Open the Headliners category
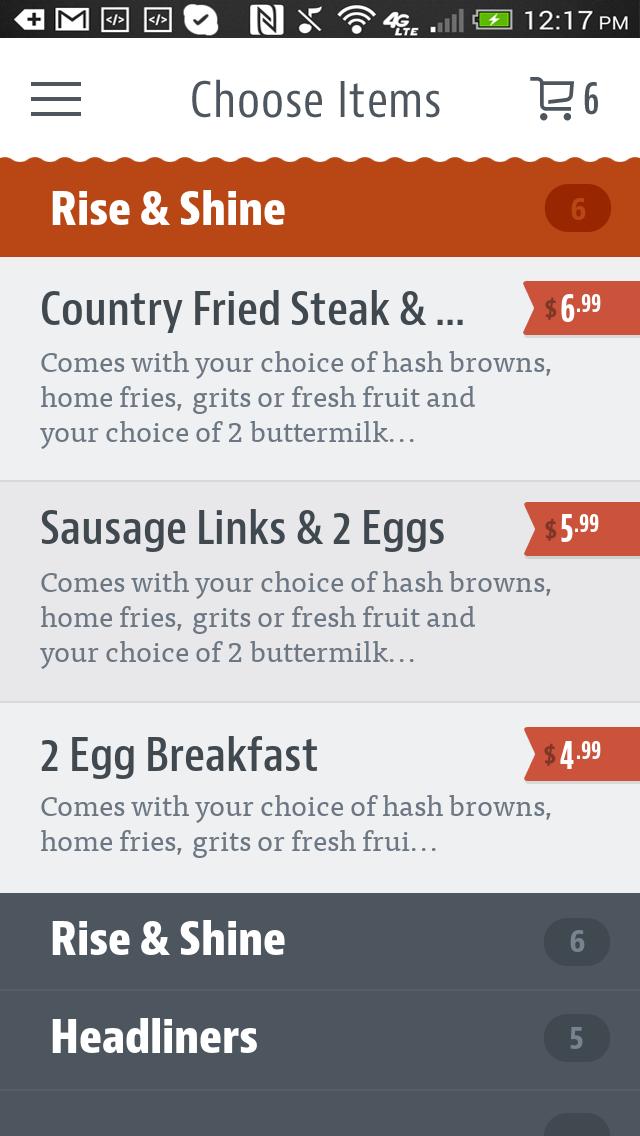This screenshot has height=1136, width=640. pyautogui.click(x=320, y=1038)
